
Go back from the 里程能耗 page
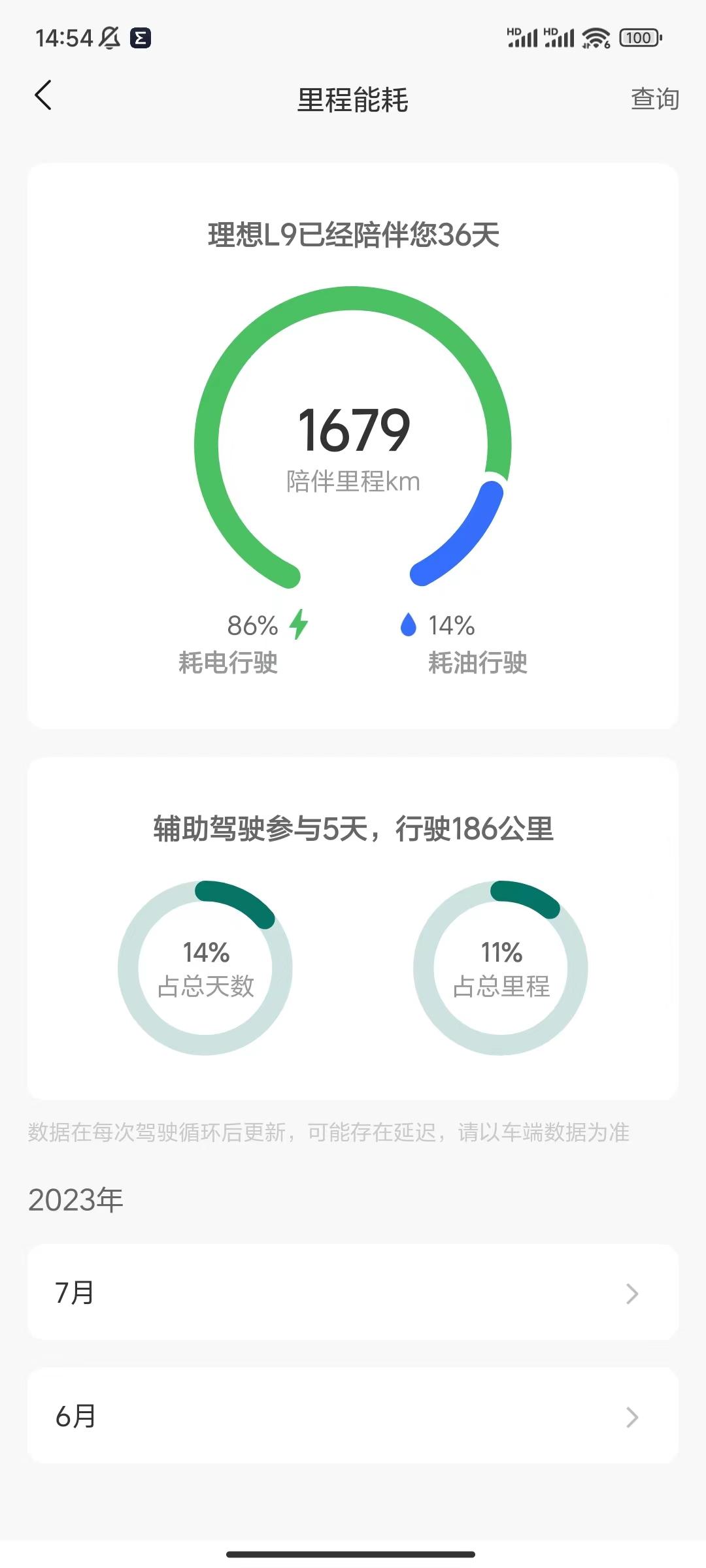click(x=43, y=96)
